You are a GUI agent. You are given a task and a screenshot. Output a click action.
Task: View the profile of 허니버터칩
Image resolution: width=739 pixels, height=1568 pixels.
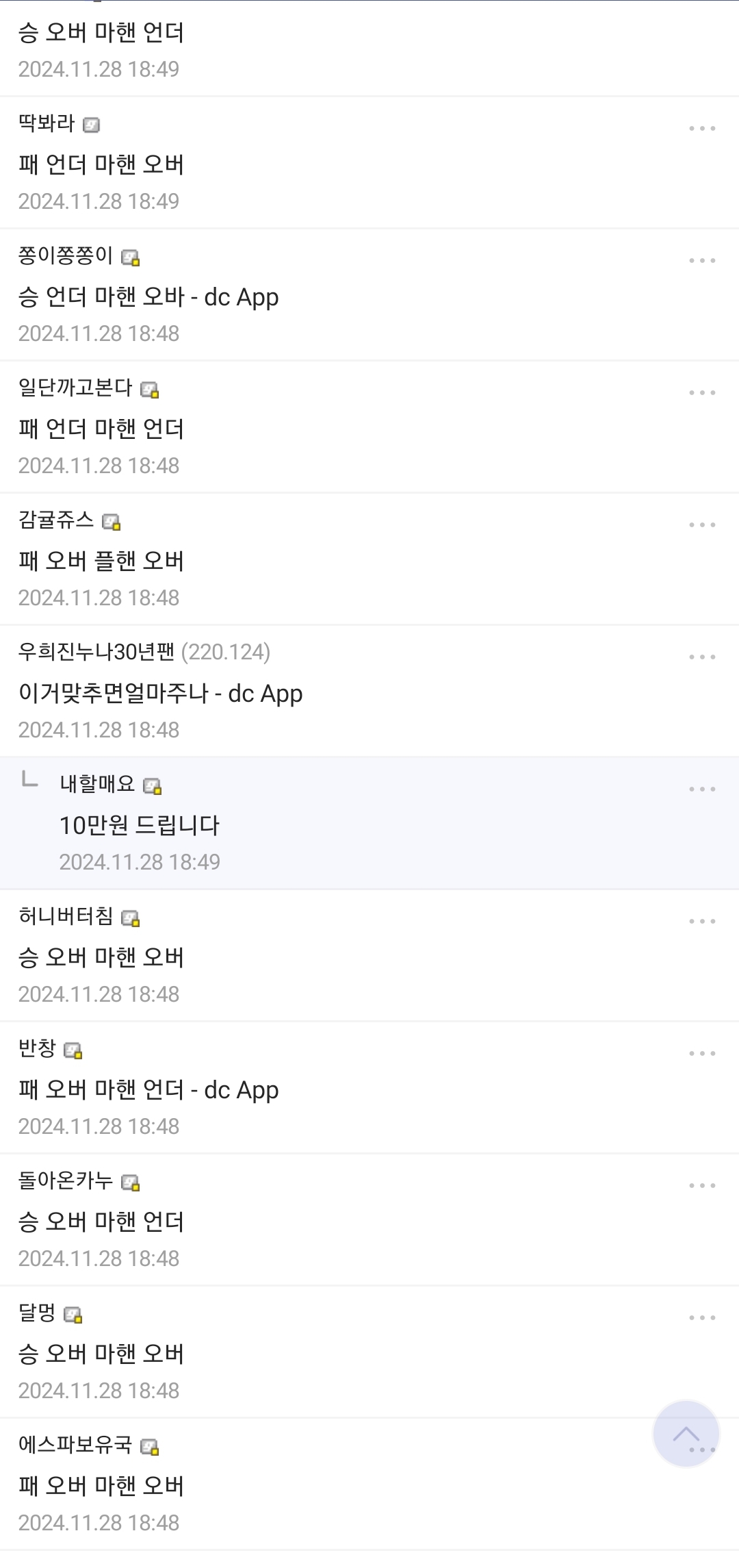[66, 917]
